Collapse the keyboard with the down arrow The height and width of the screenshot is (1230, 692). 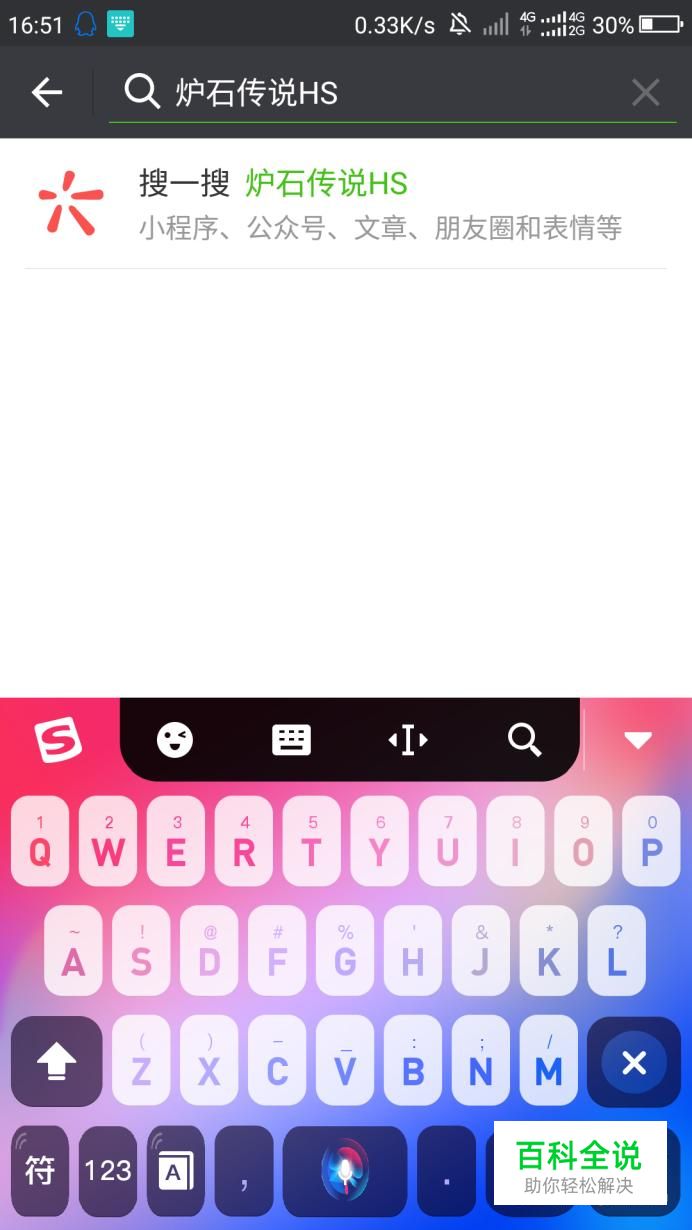[638, 740]
